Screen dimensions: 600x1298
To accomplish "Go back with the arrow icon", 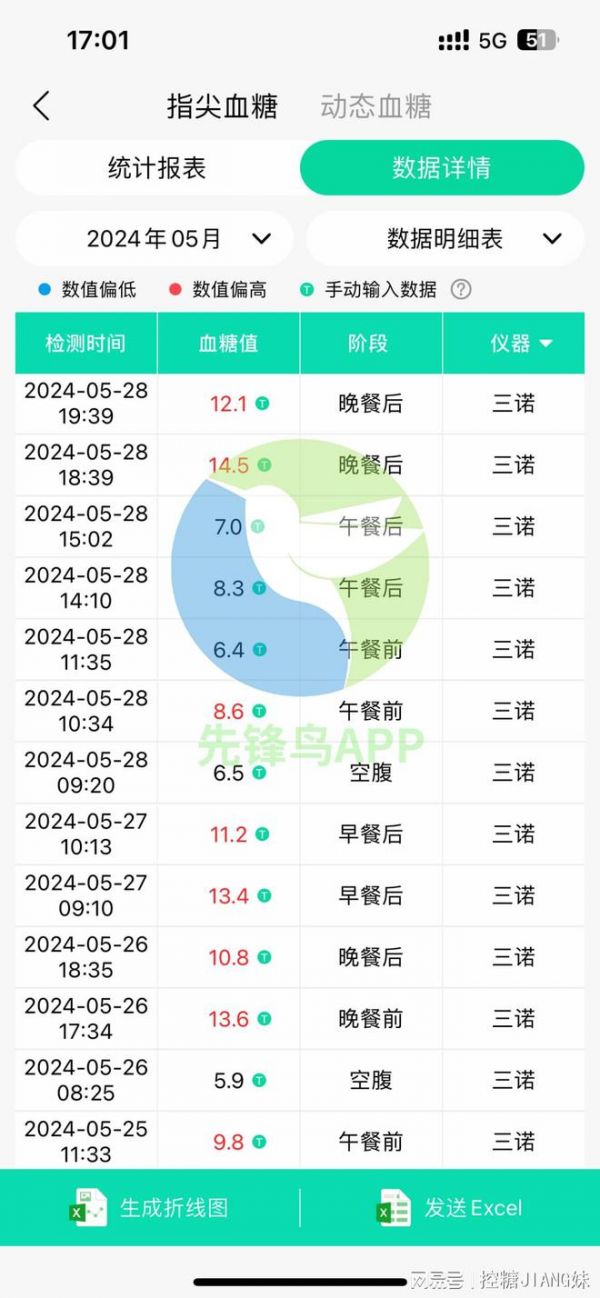I will 41,106.
